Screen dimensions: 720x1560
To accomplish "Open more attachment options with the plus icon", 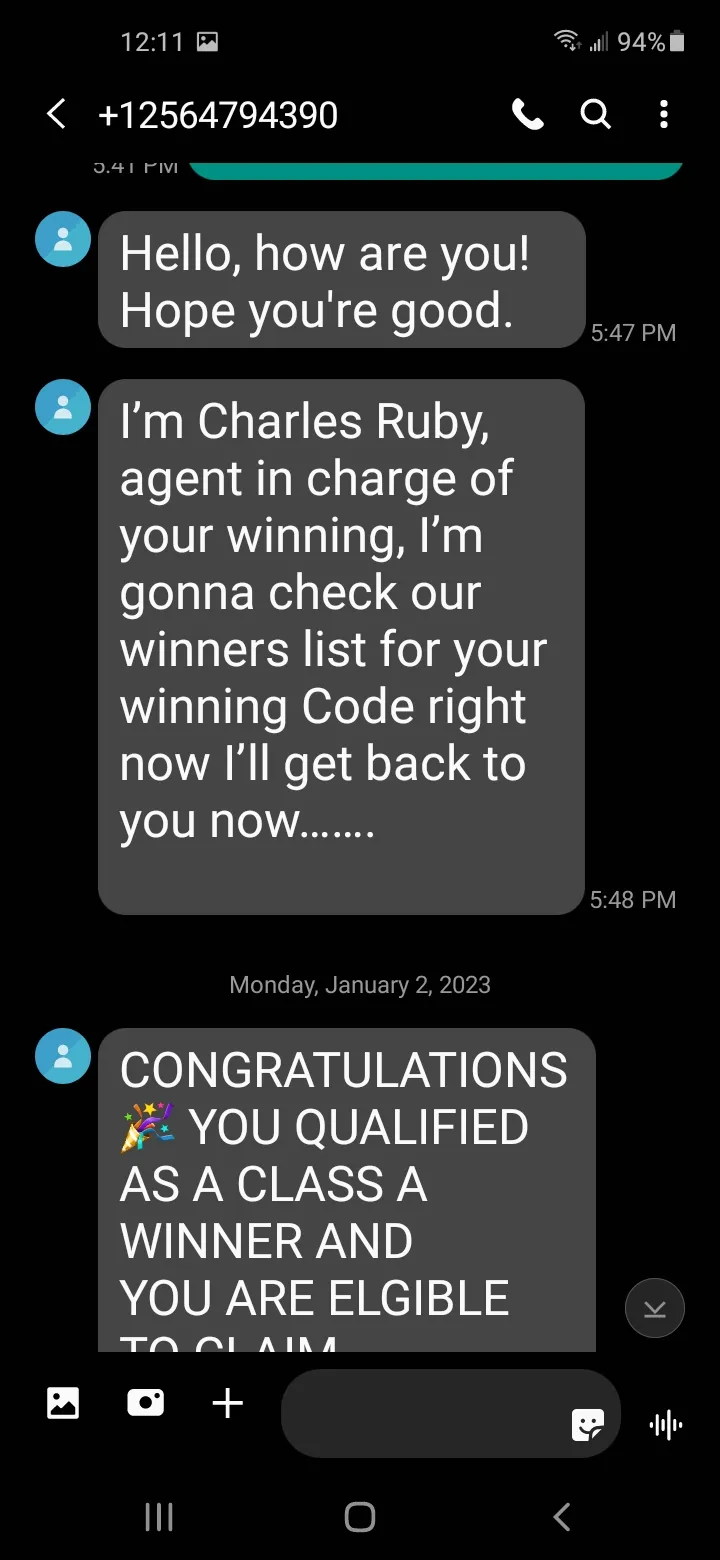I will coord(228,1403).
